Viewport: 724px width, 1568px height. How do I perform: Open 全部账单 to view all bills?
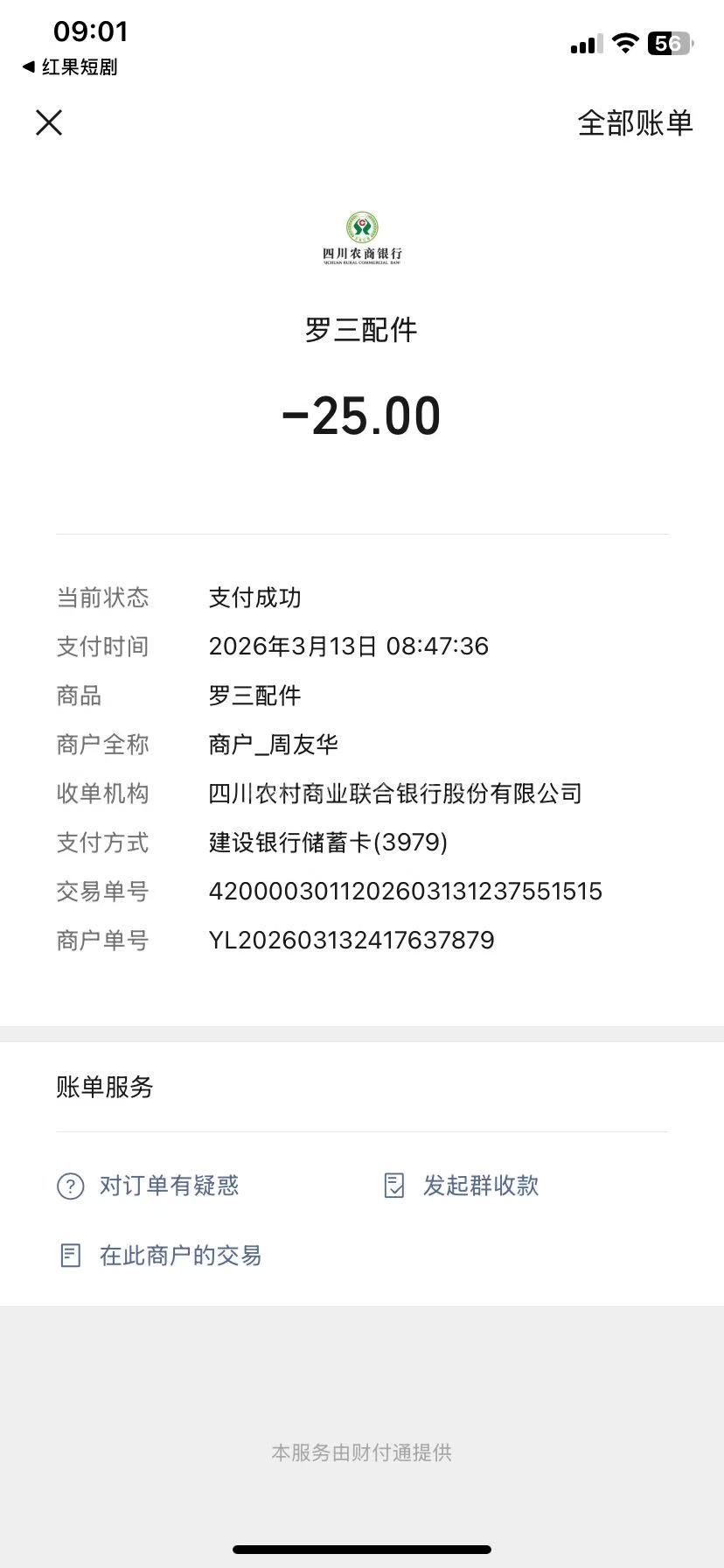pos(635,123)
